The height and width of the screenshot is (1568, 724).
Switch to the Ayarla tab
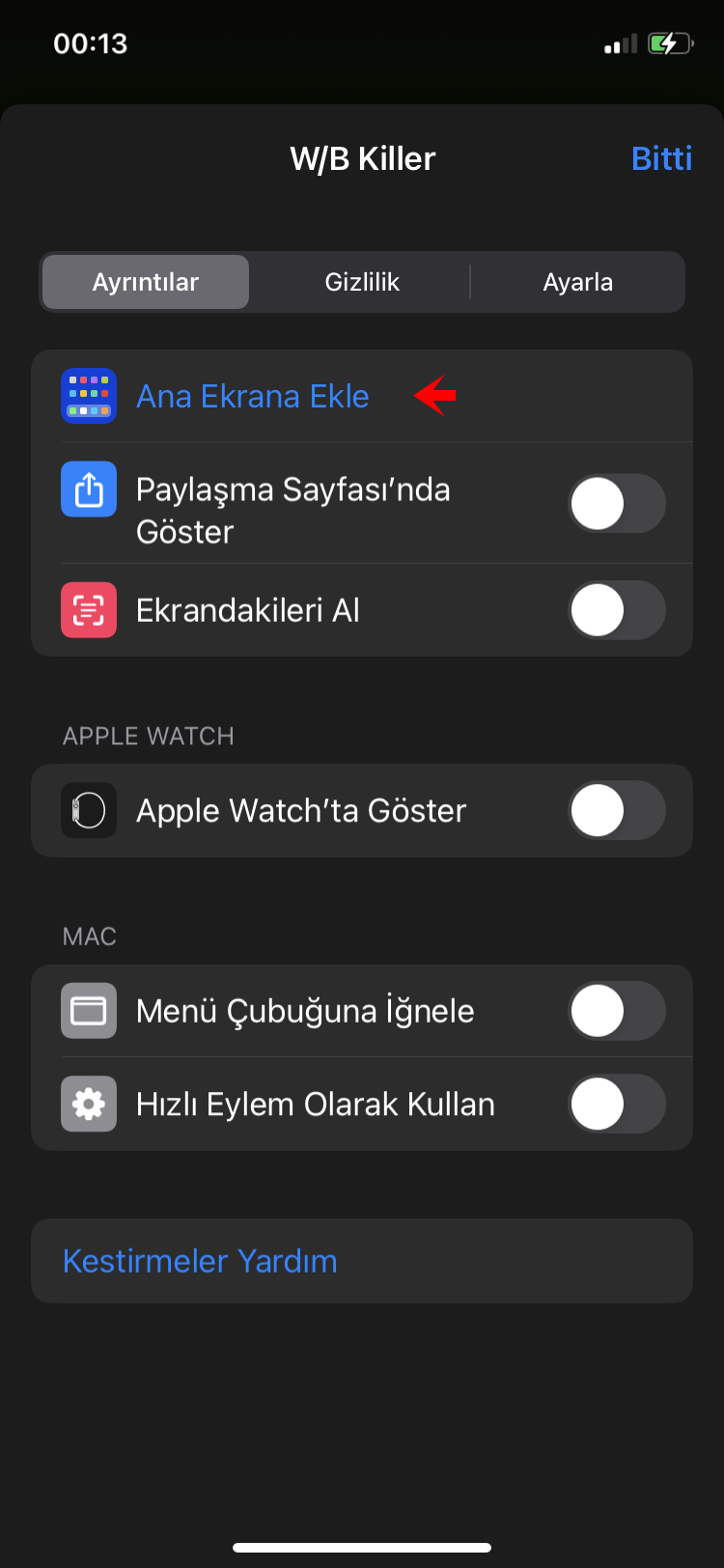click(577, 282)
